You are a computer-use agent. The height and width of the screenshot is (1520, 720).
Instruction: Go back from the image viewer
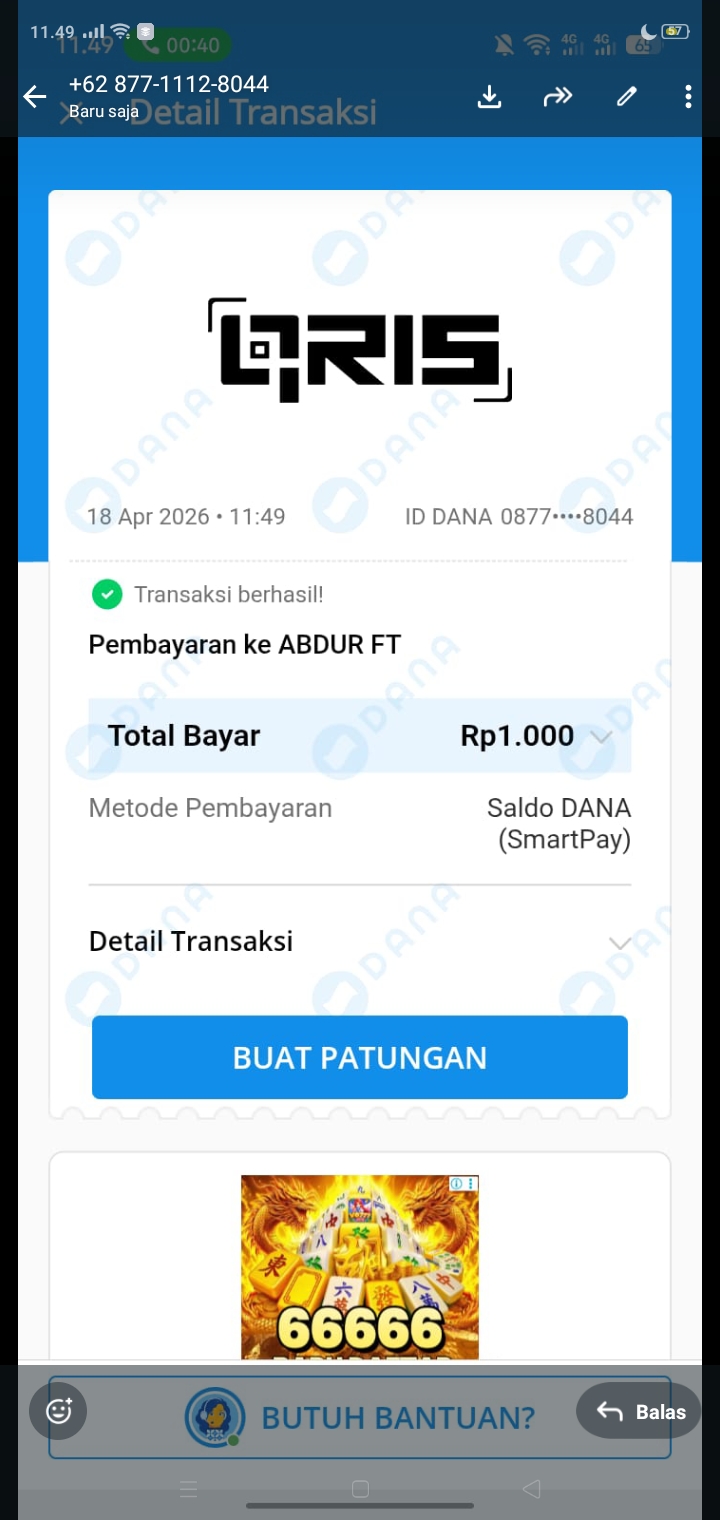tap(35, 97)
